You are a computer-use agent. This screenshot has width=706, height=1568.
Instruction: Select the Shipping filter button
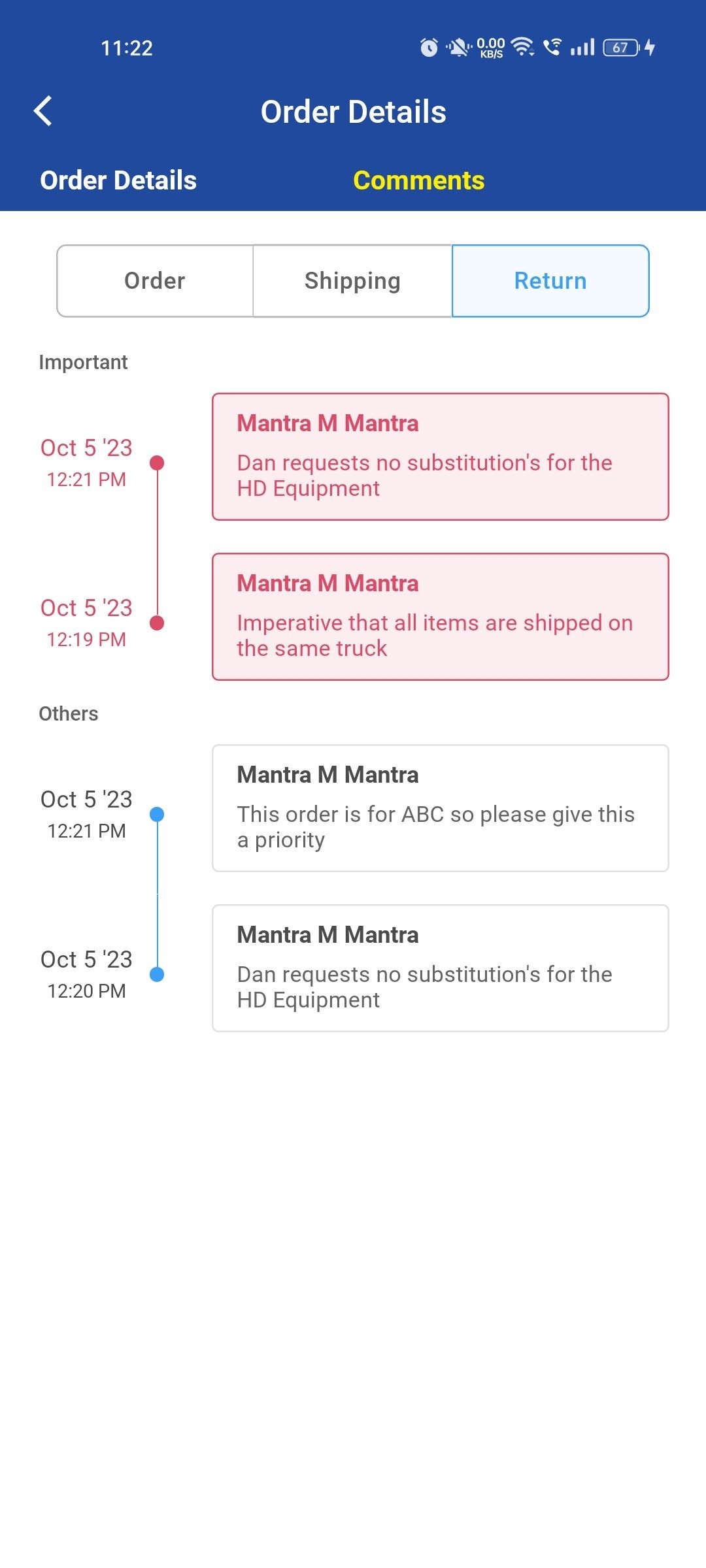coord(352,280)
